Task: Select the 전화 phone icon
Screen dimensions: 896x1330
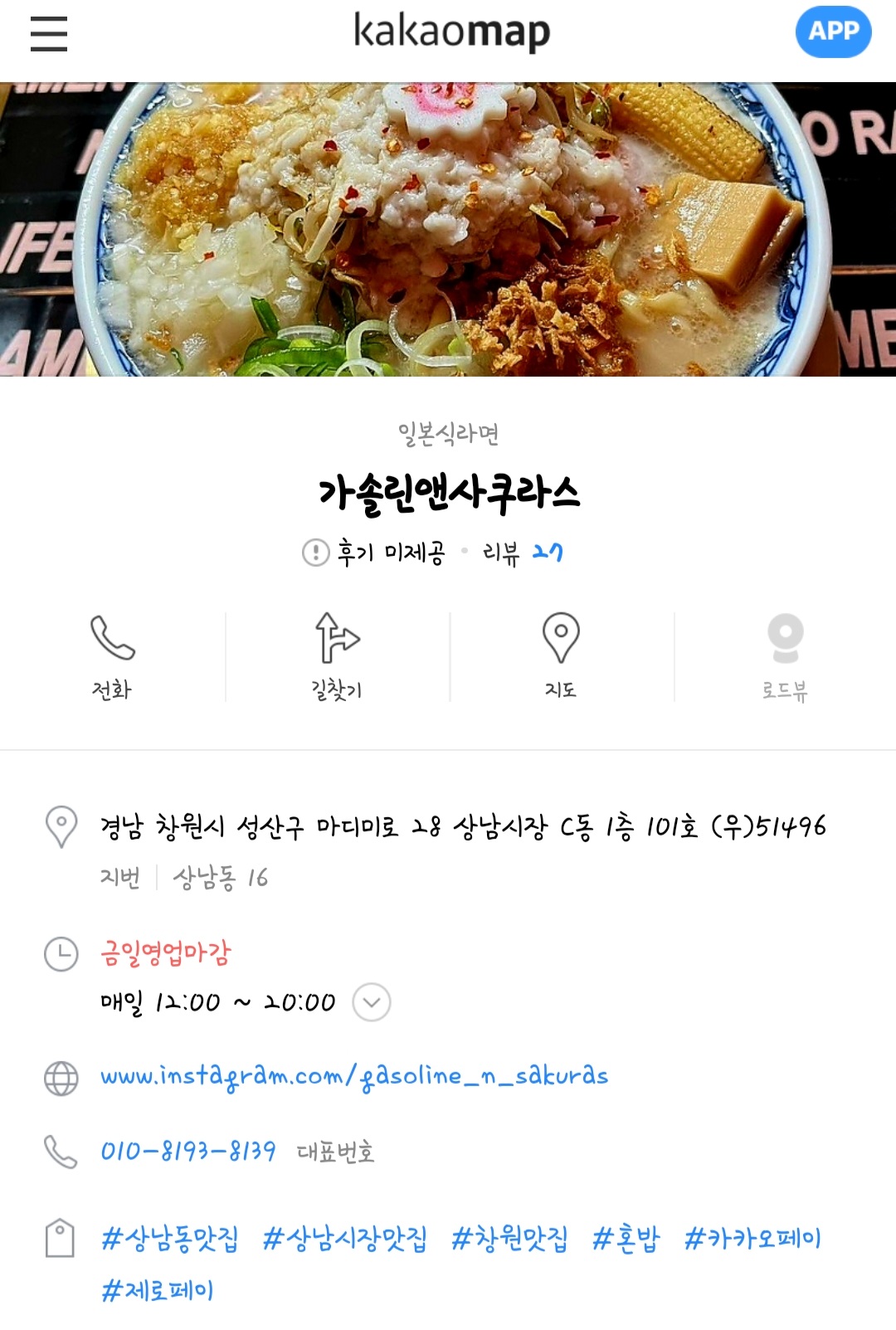Action: (114, 639)
